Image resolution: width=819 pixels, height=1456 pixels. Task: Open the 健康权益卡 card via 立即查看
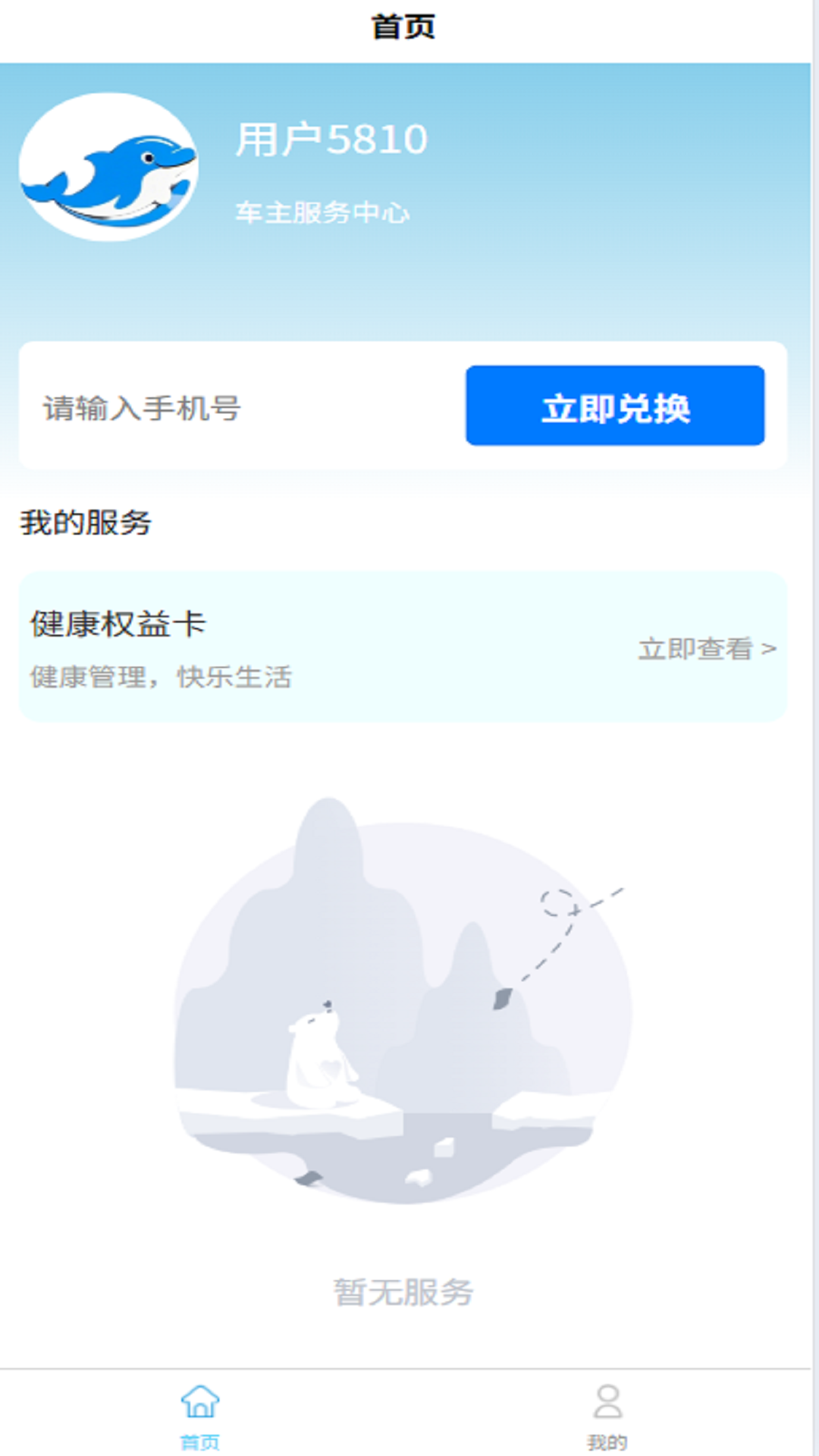706,649
